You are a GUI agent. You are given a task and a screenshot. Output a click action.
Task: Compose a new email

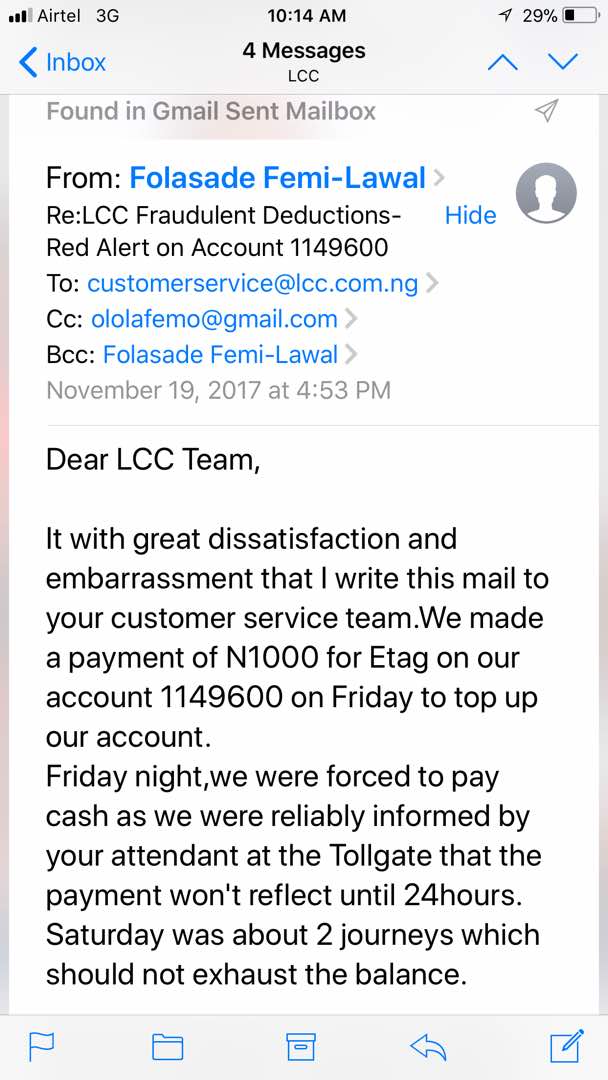tap(566, 1046)
